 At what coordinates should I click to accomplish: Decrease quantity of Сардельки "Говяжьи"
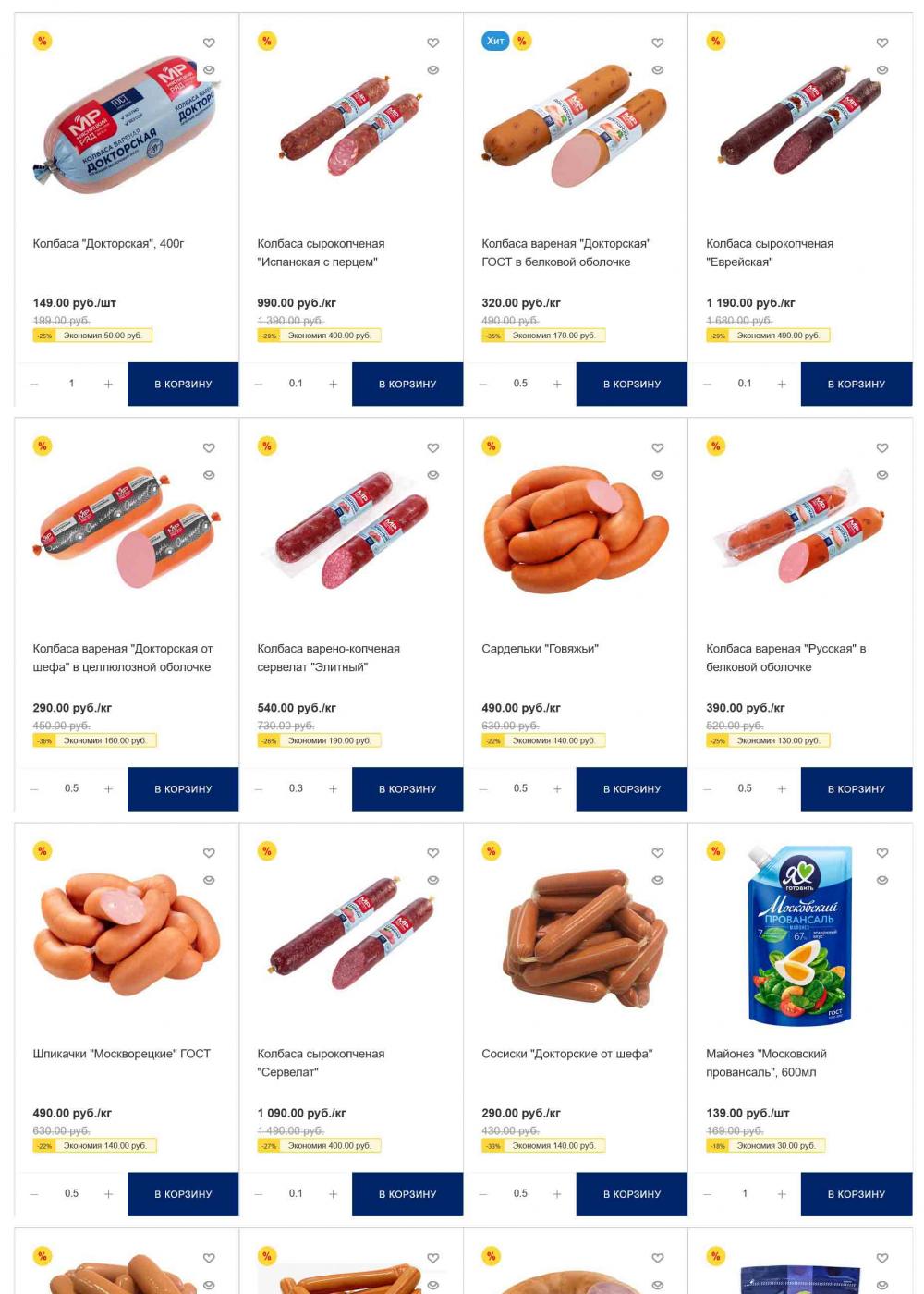pyautogui.click(x=483, y=788)
